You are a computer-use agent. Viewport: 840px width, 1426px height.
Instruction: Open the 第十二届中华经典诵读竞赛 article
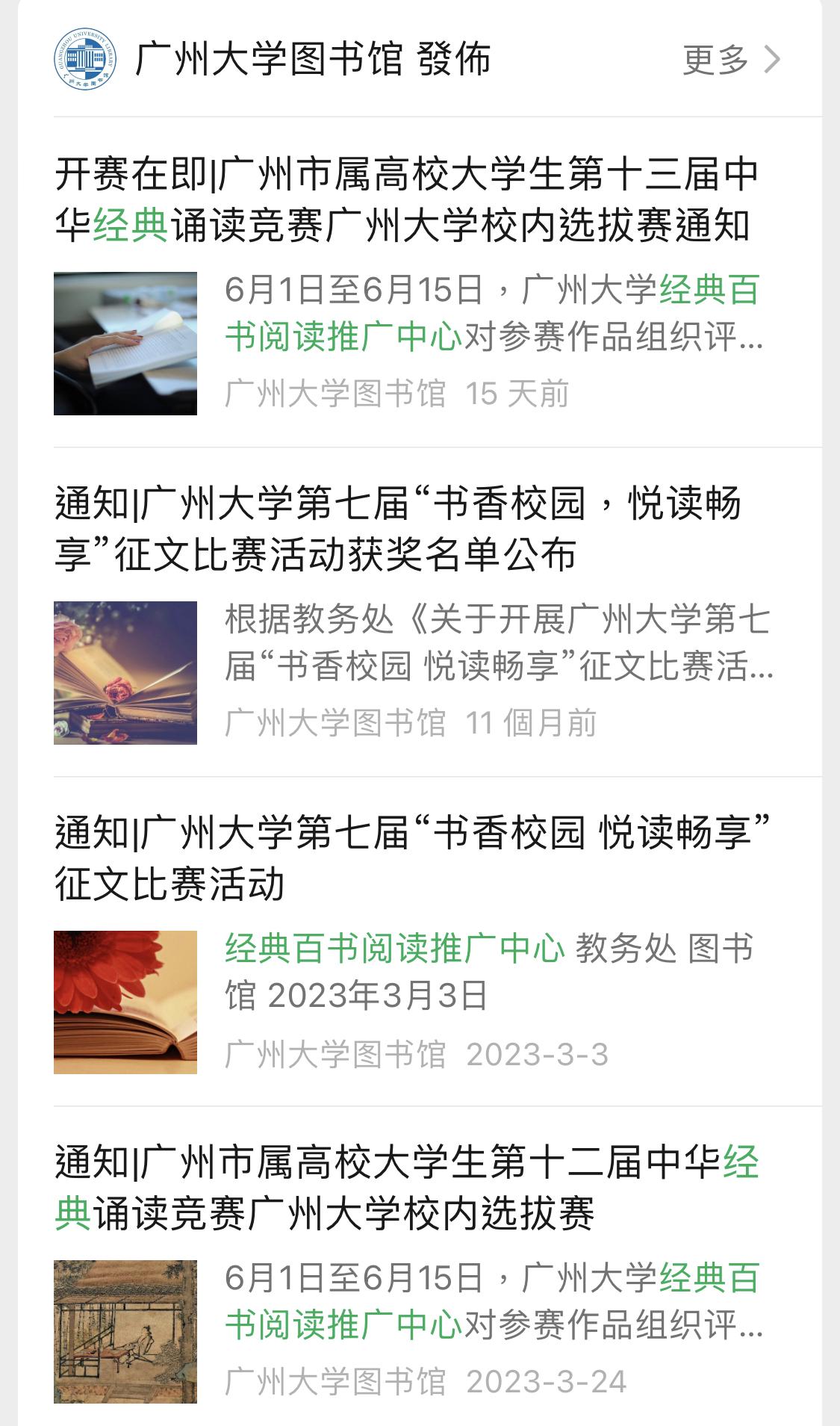(407, 1188)
